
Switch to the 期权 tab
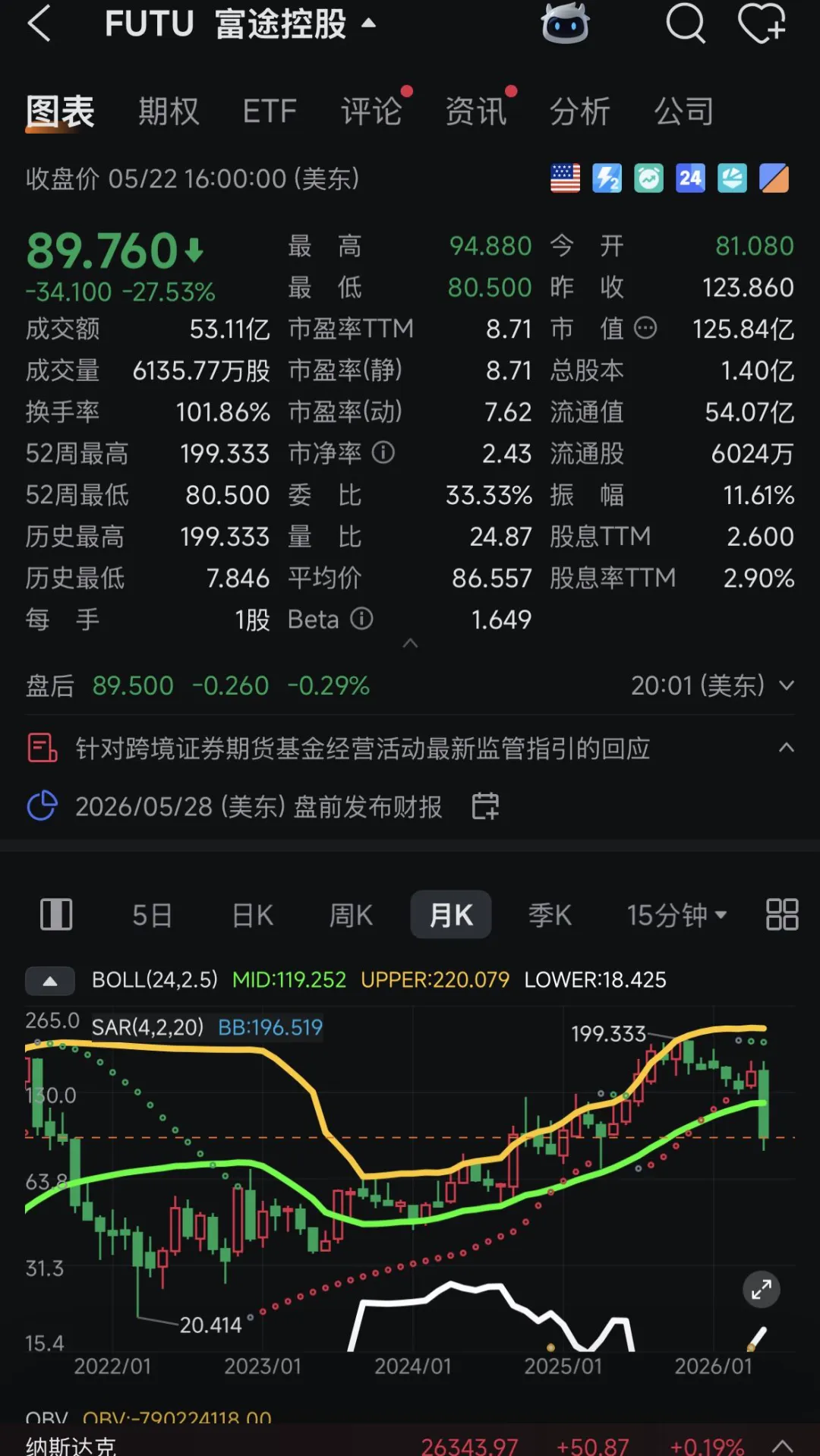point(169,112)
